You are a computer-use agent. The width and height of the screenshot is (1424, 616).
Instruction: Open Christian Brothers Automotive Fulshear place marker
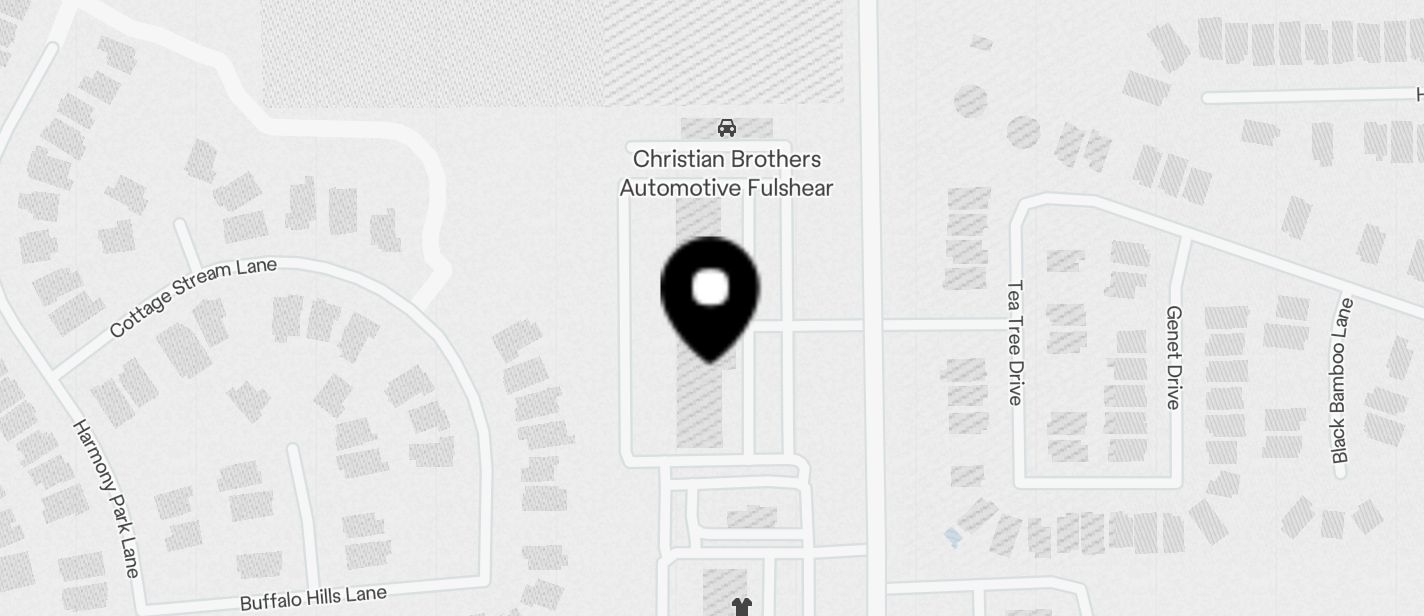727,129
